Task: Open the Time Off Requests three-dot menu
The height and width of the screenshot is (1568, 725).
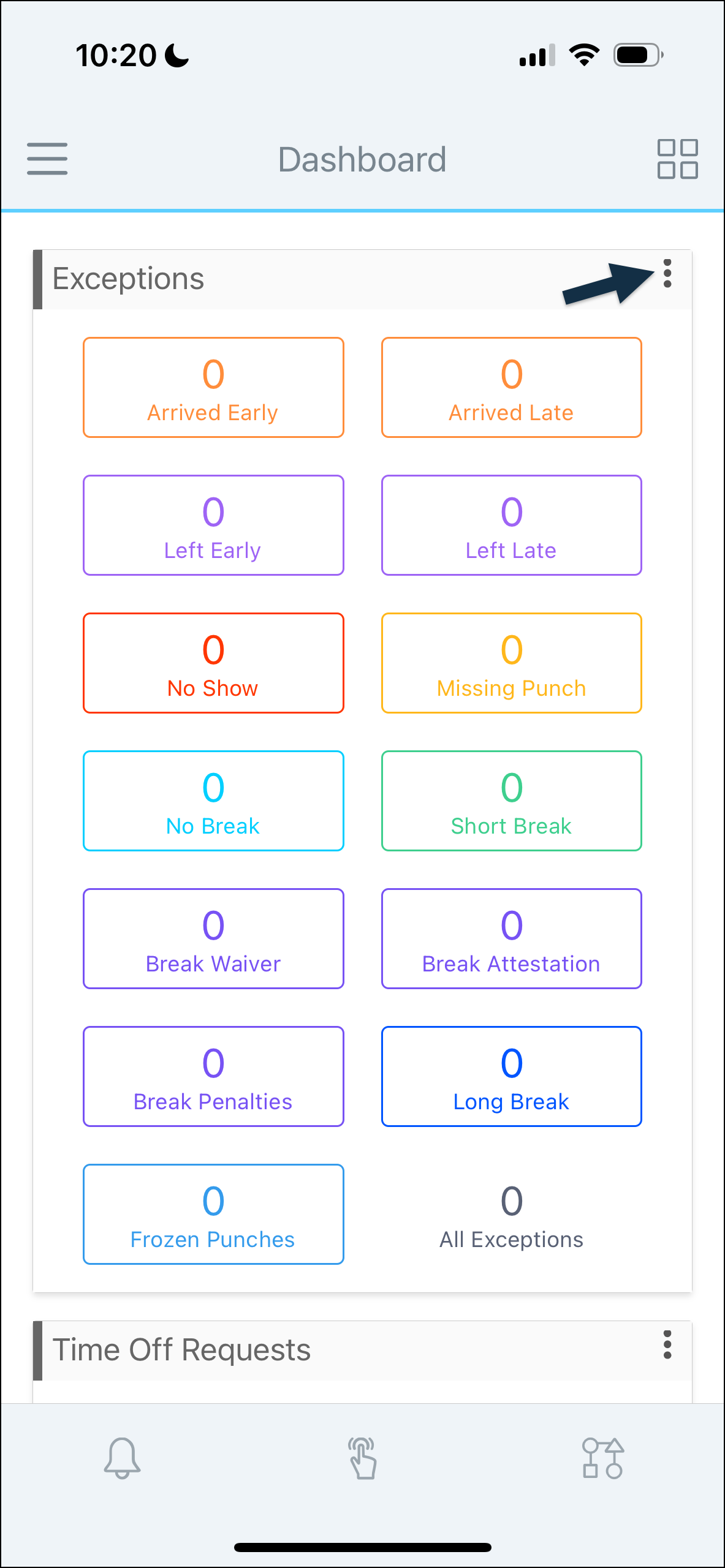Action: point(667,1344)
